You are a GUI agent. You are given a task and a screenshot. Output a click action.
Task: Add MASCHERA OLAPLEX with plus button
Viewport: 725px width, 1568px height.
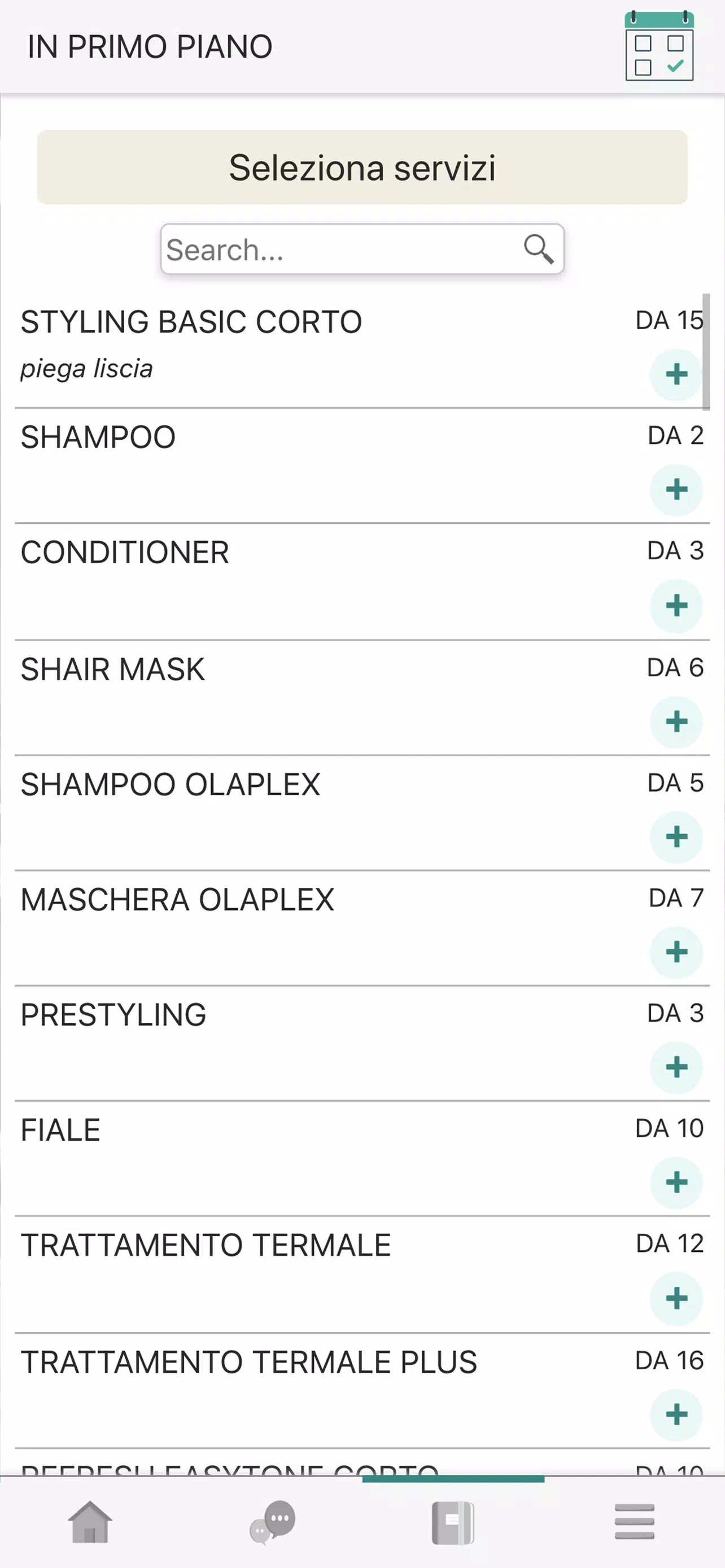point(676,952)
